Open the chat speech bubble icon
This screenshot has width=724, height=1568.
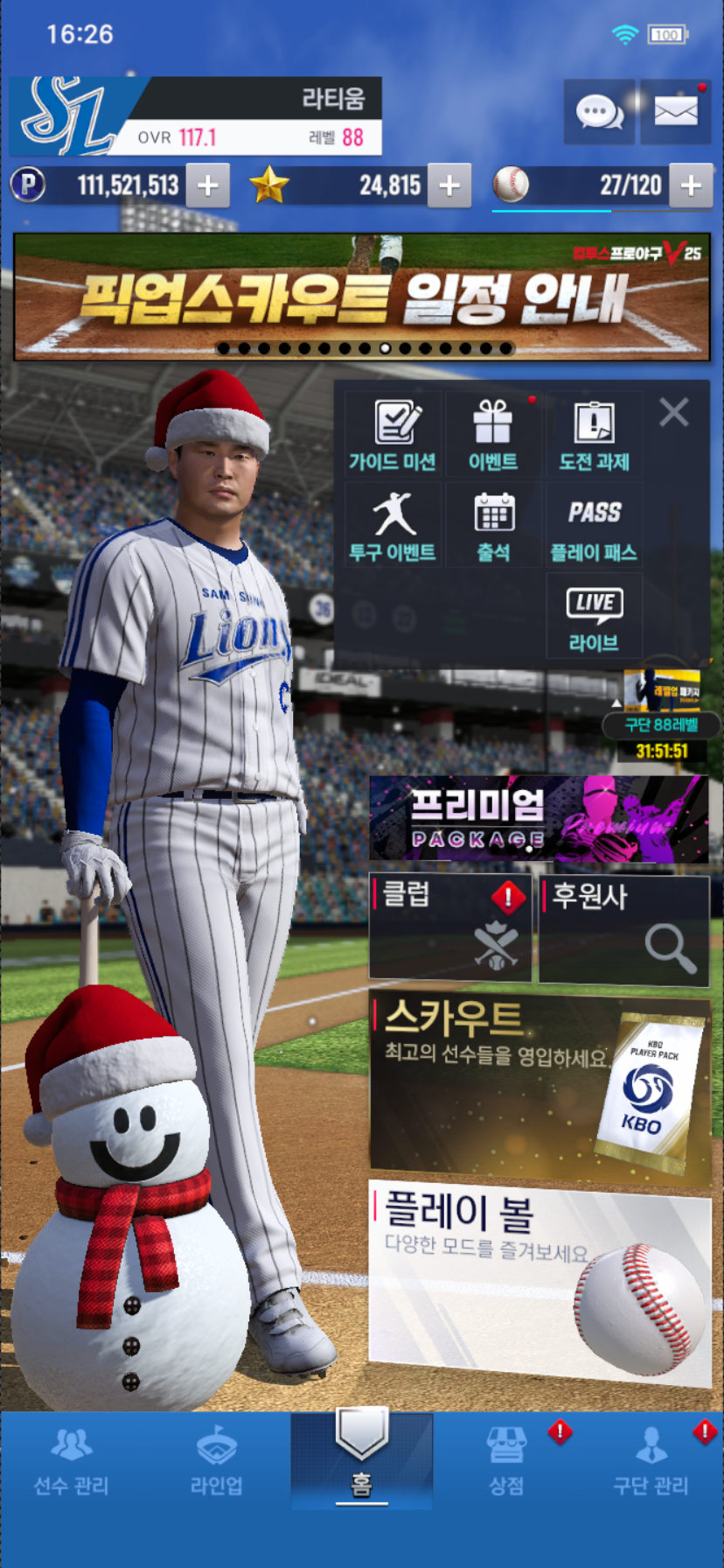[x=599, y=112]
